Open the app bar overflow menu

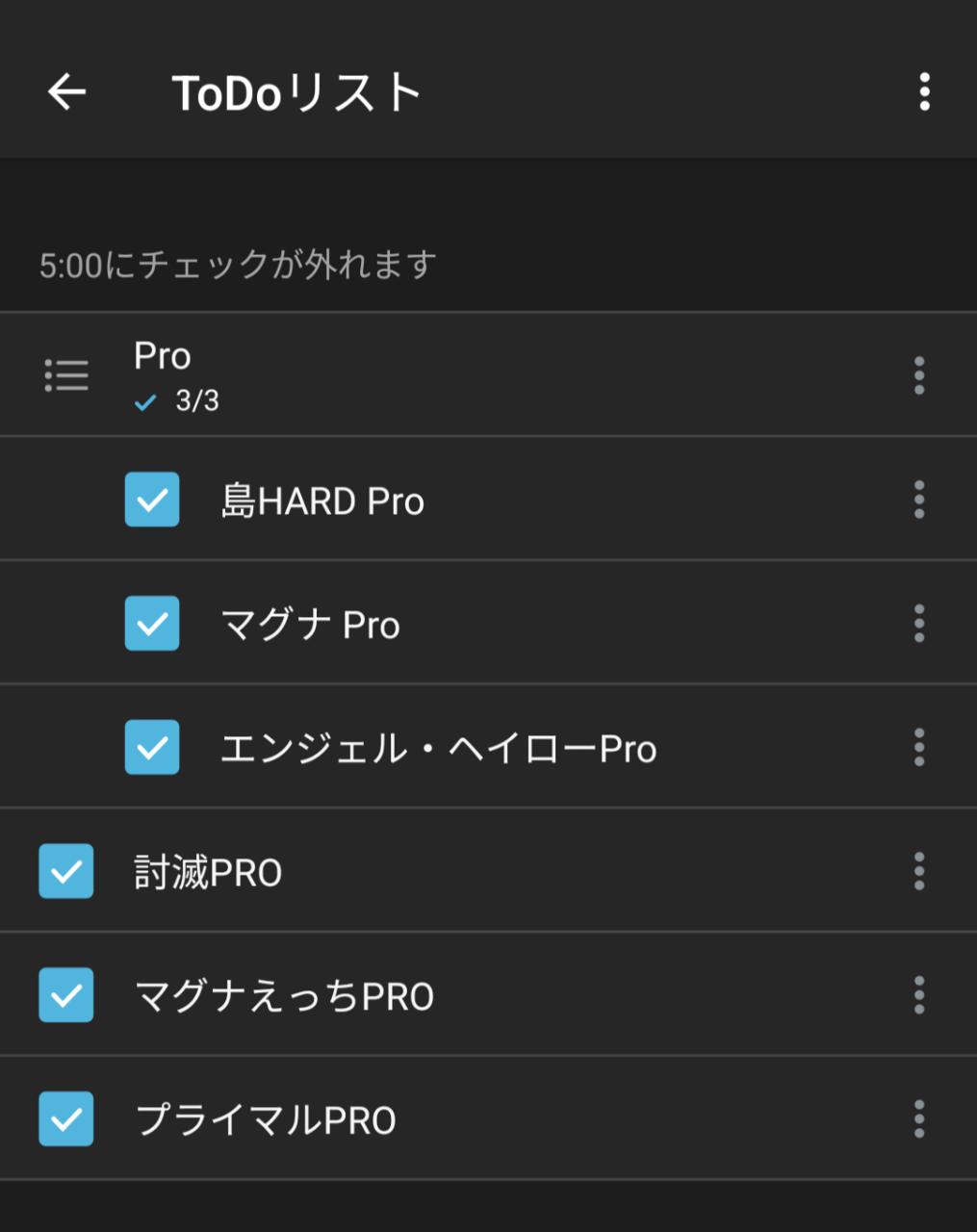[924, 92]
